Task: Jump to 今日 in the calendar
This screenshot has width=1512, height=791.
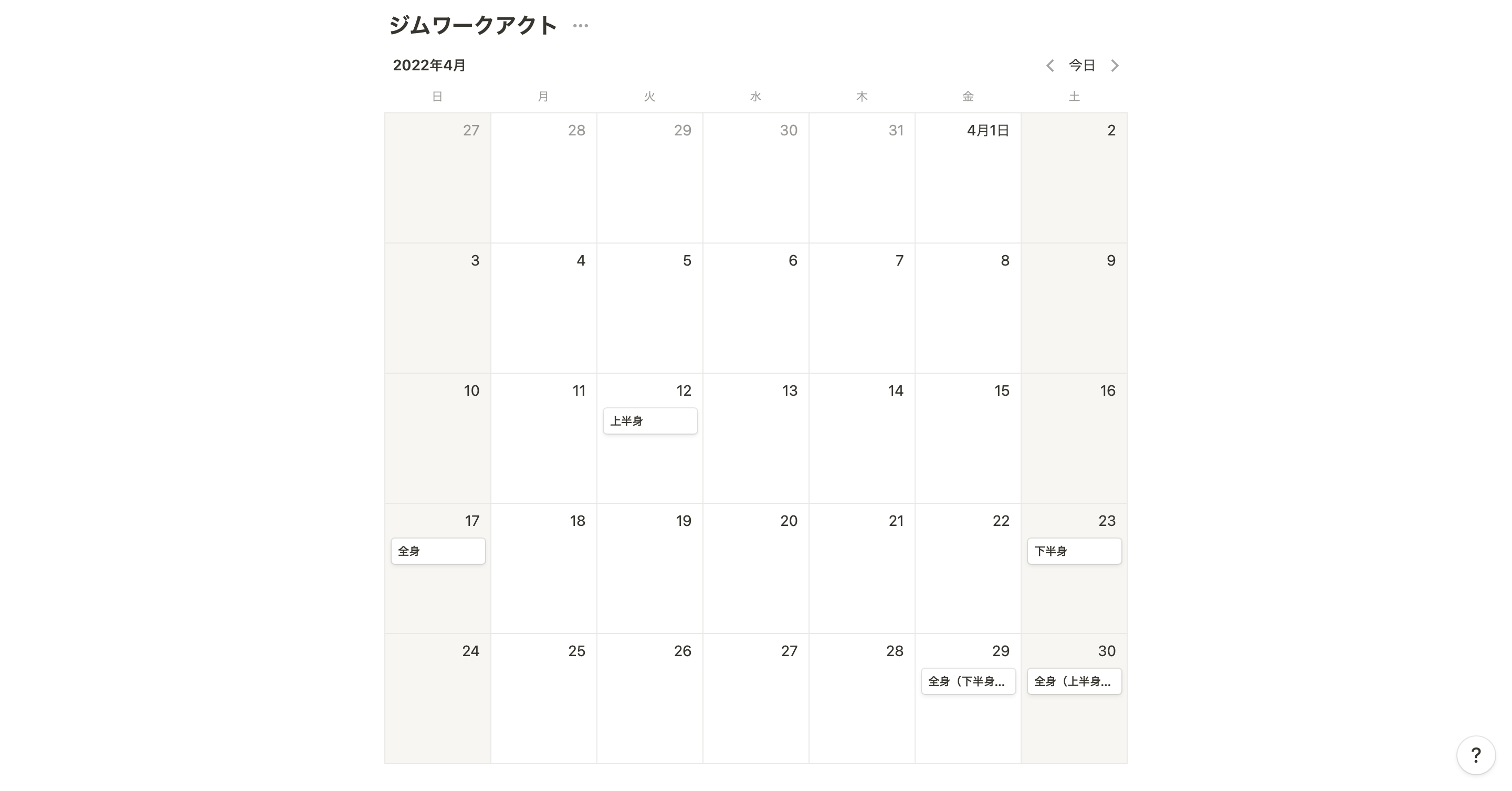Action: 1081,66
